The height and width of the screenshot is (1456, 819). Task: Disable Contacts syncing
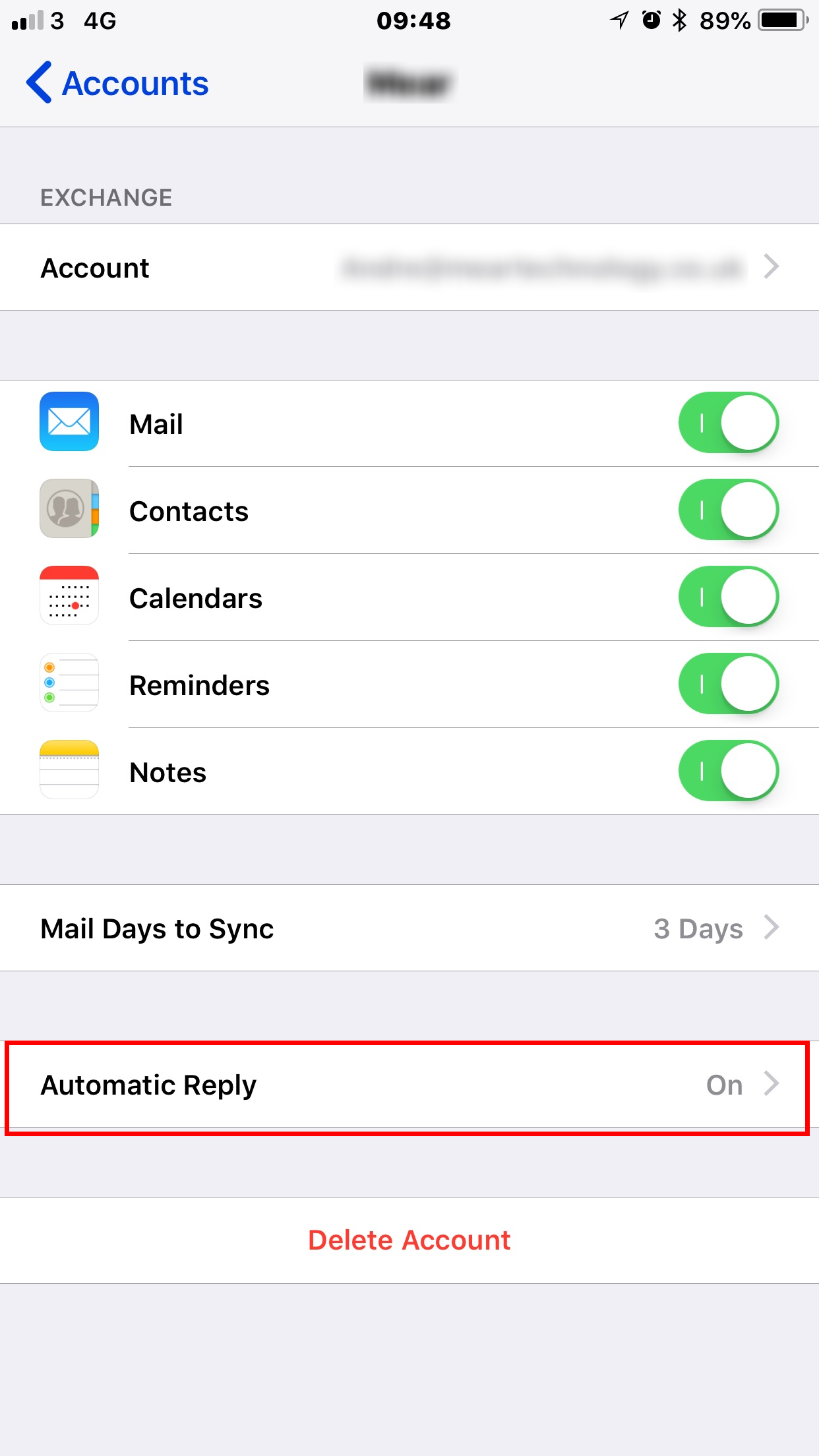click(729, 510)
